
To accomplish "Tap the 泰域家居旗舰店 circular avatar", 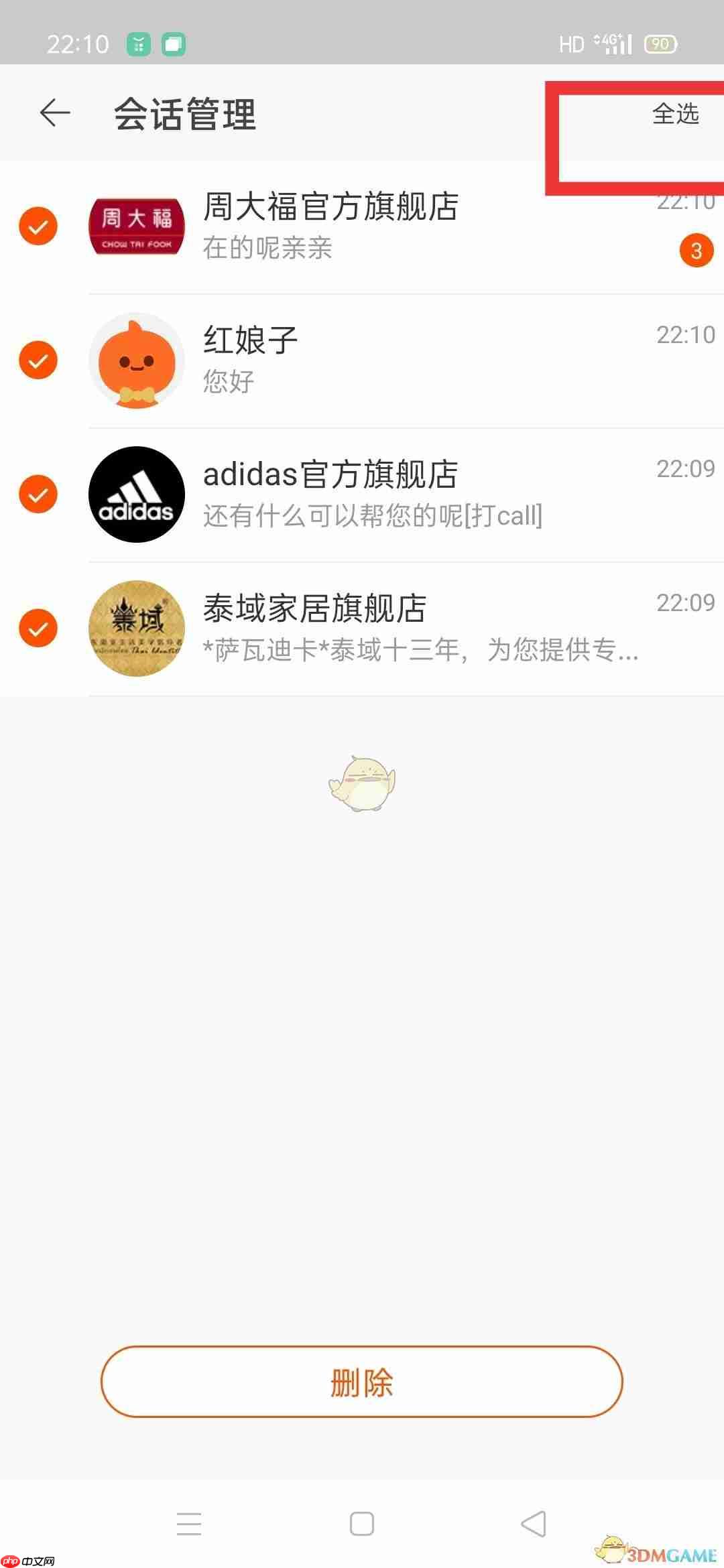I will [x=136, y=629].
